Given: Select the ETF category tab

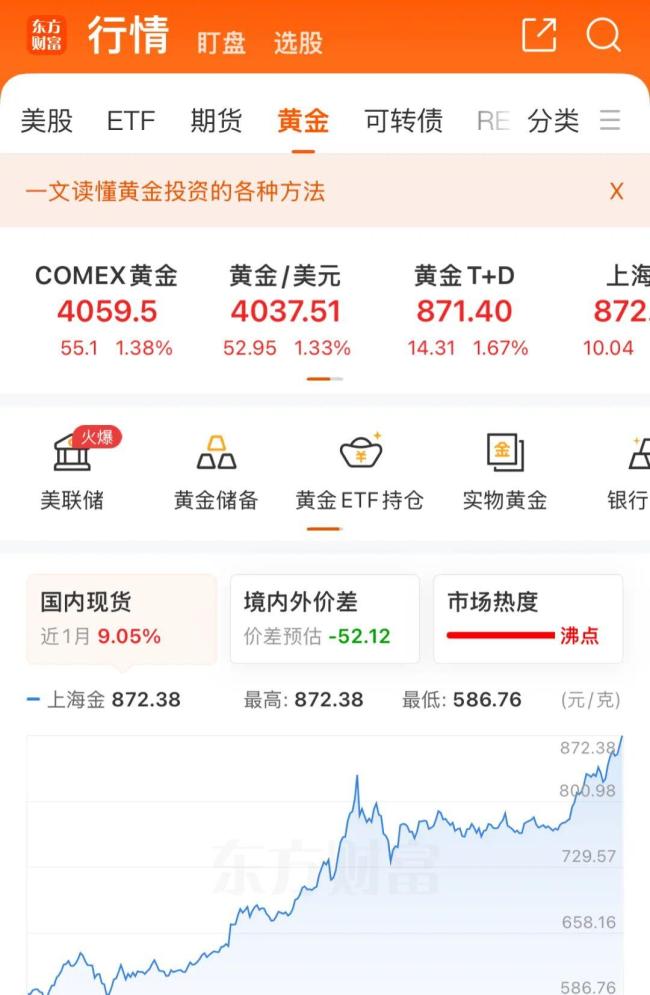Looking at the screenshot, I should tap(131, 121).
